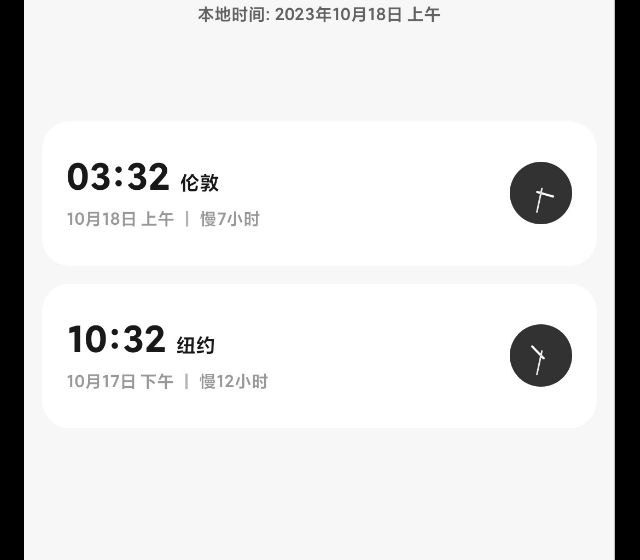Open the 纽约 world clock card
The height and width of the screenshot is (560, 640).
click(319, 356)
